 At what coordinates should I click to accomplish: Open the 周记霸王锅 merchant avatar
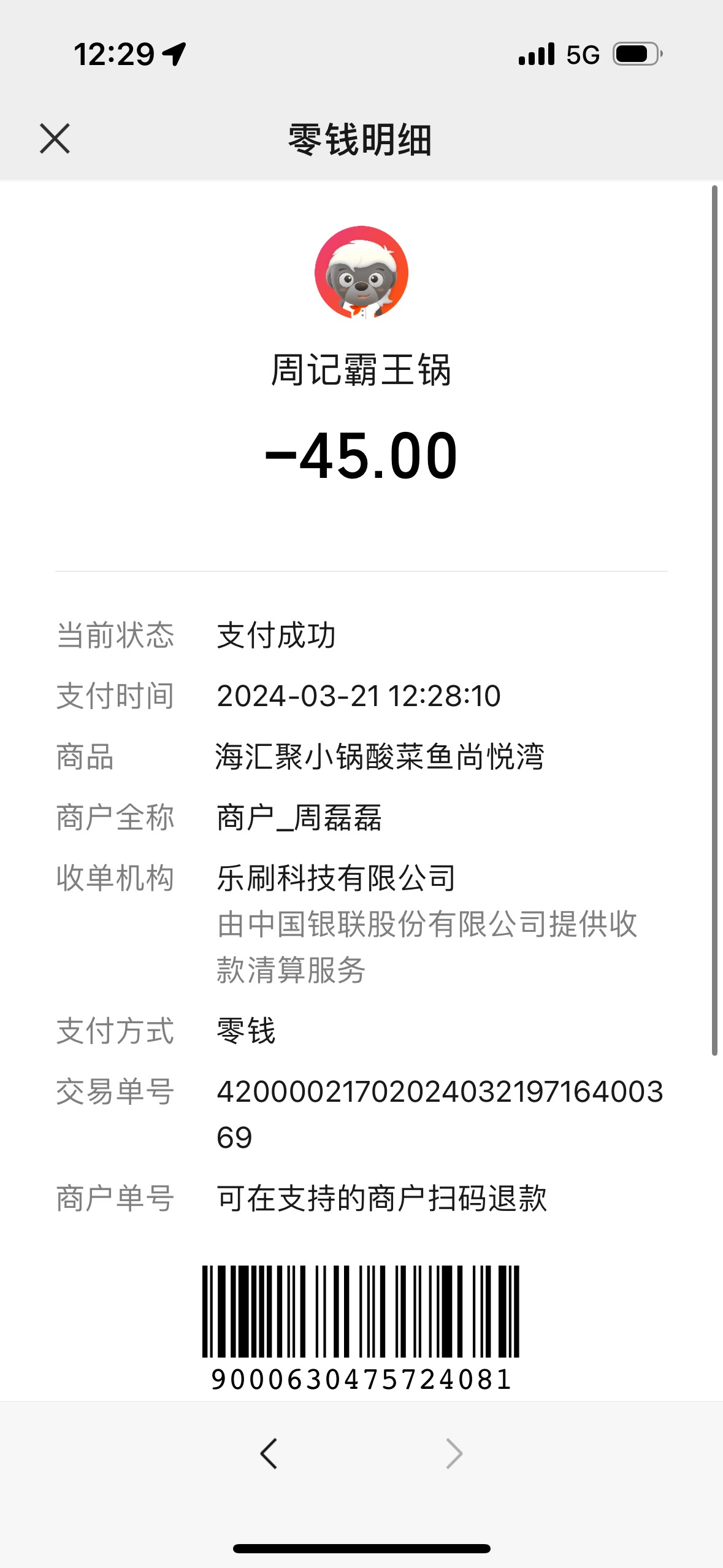pyautogui.click(x=361, y=273)
